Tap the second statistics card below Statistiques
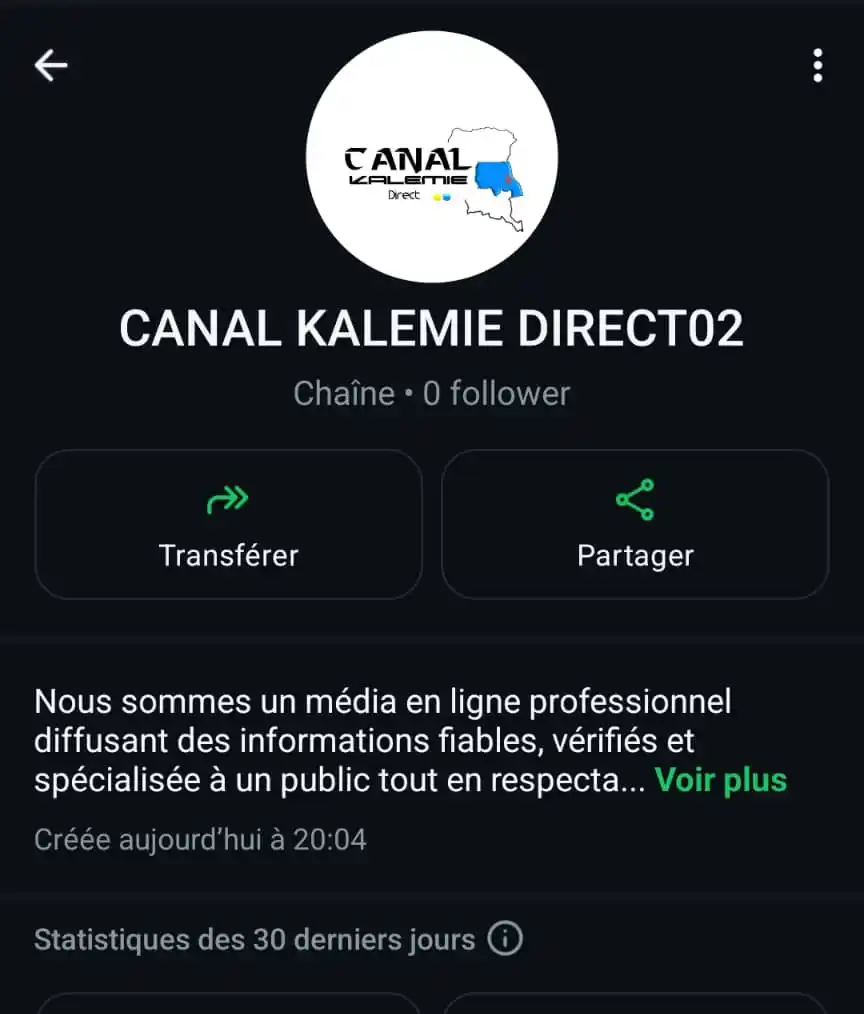The width and height of the screenshot is (864, 1014). pos(634,1005)
